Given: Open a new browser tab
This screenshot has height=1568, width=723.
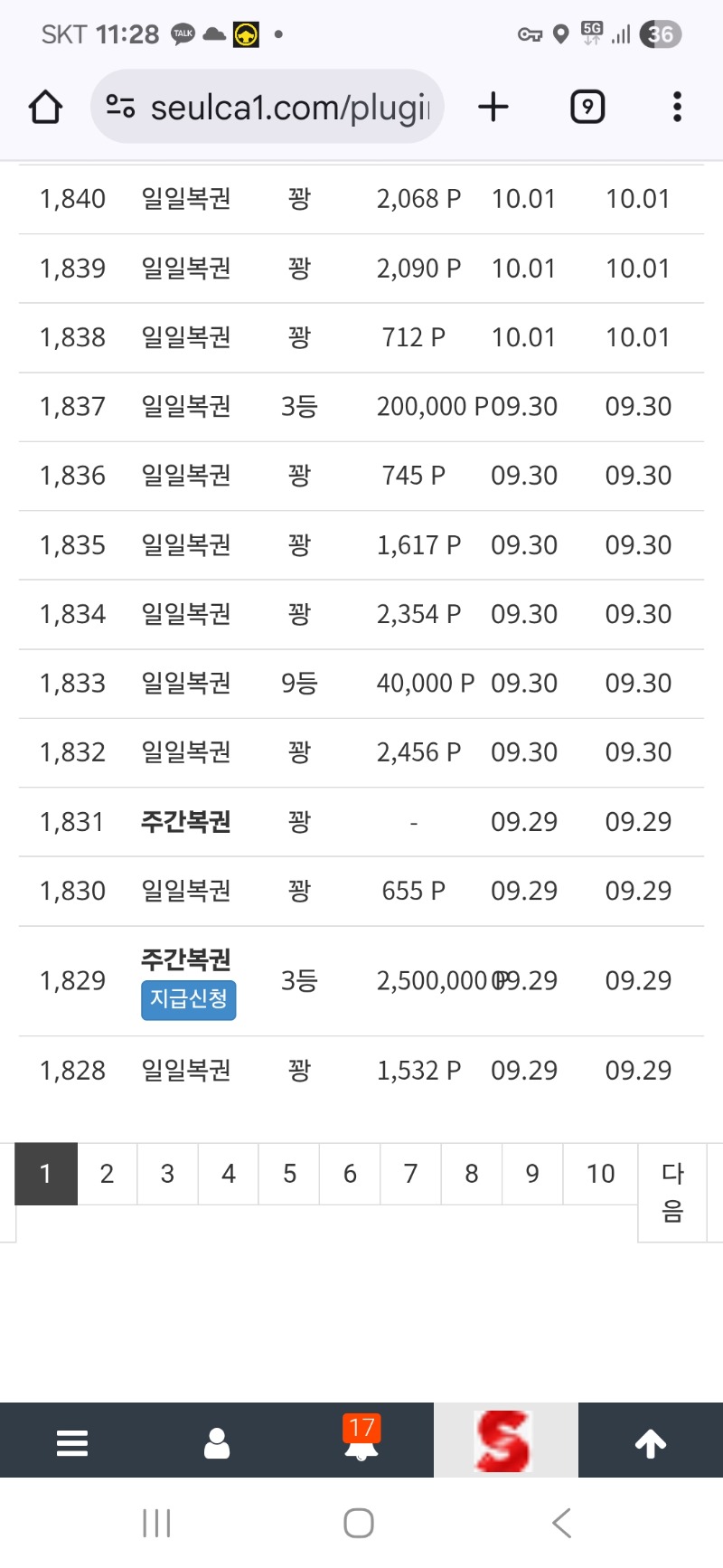Looking at the screenshot, I should point(493,107).
